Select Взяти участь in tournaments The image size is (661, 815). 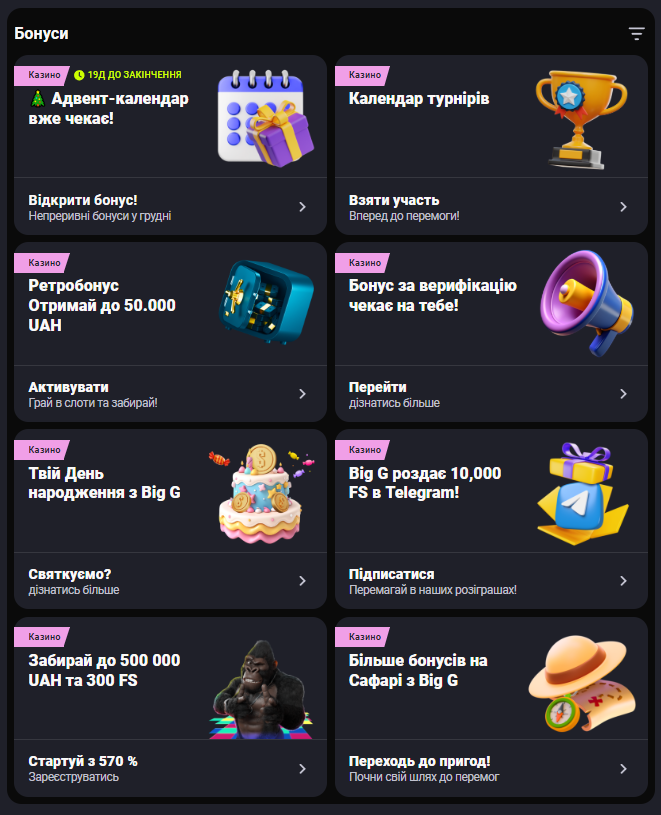click(490, 206)
